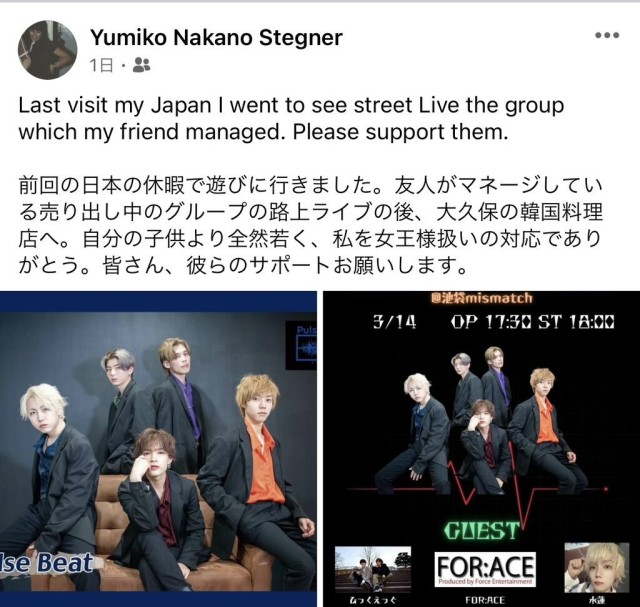
Task: Open the Pulse Beat group photo
Action: click(158, 449)
